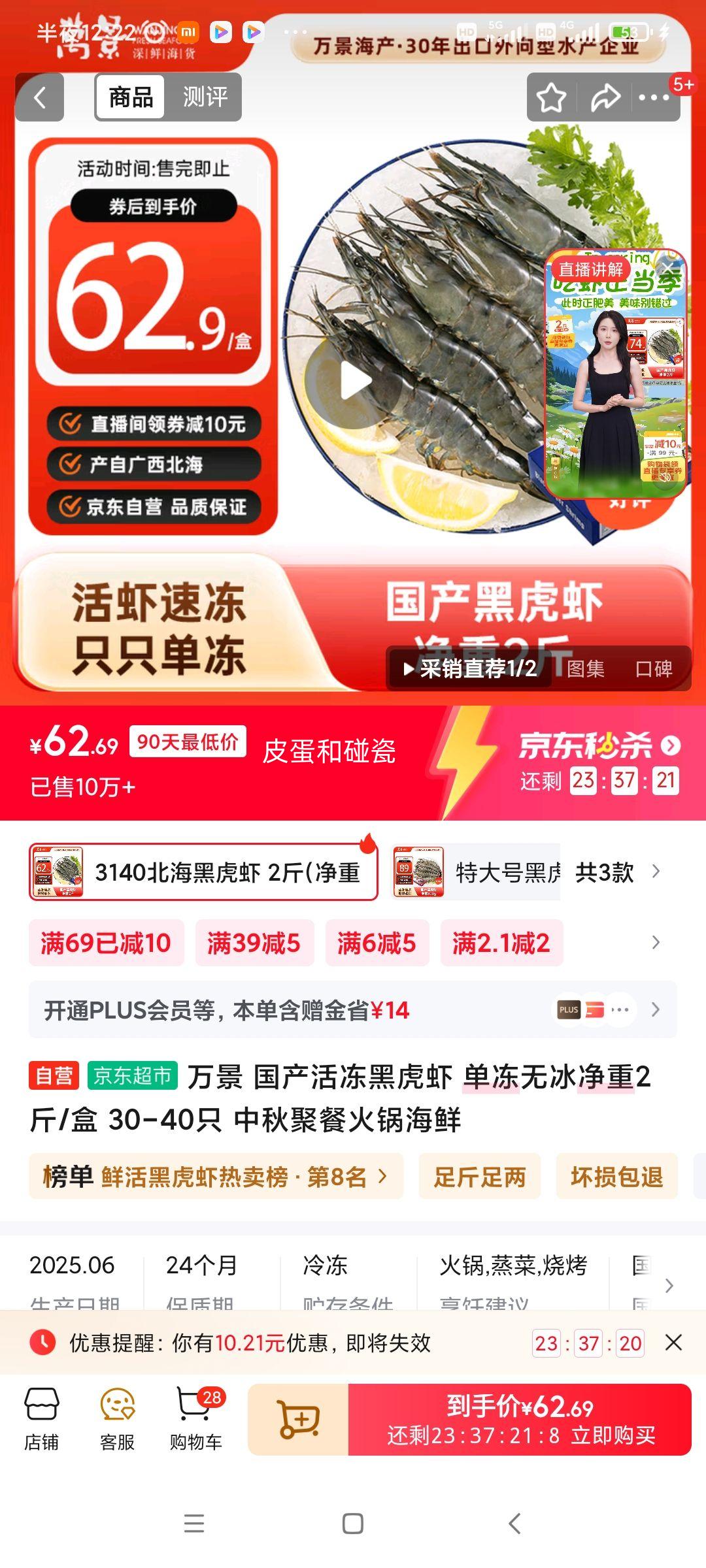Open the 满69已减10 coupon details

click(106, 943)
